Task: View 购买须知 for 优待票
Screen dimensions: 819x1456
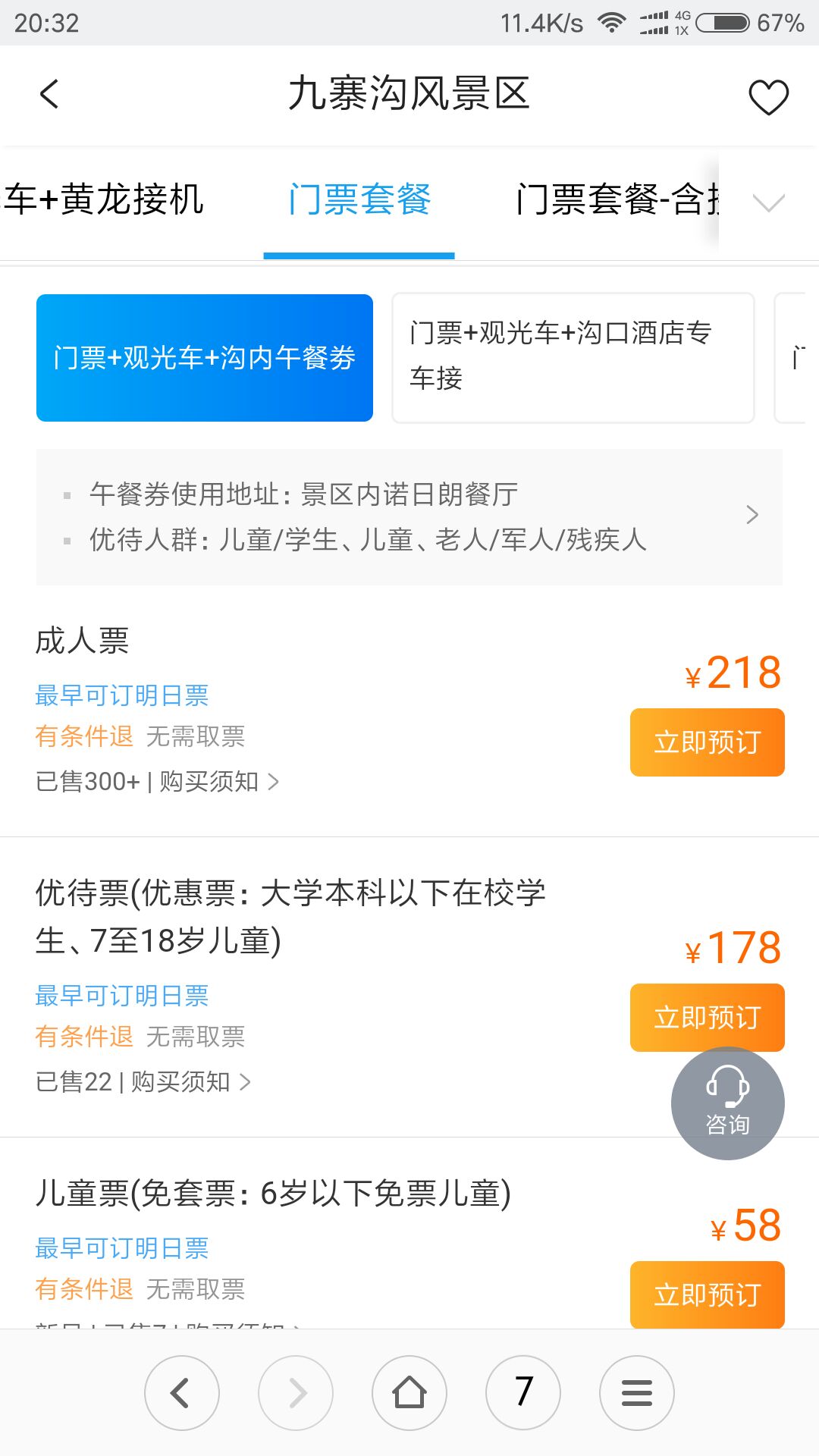Action: point(190,1082)
